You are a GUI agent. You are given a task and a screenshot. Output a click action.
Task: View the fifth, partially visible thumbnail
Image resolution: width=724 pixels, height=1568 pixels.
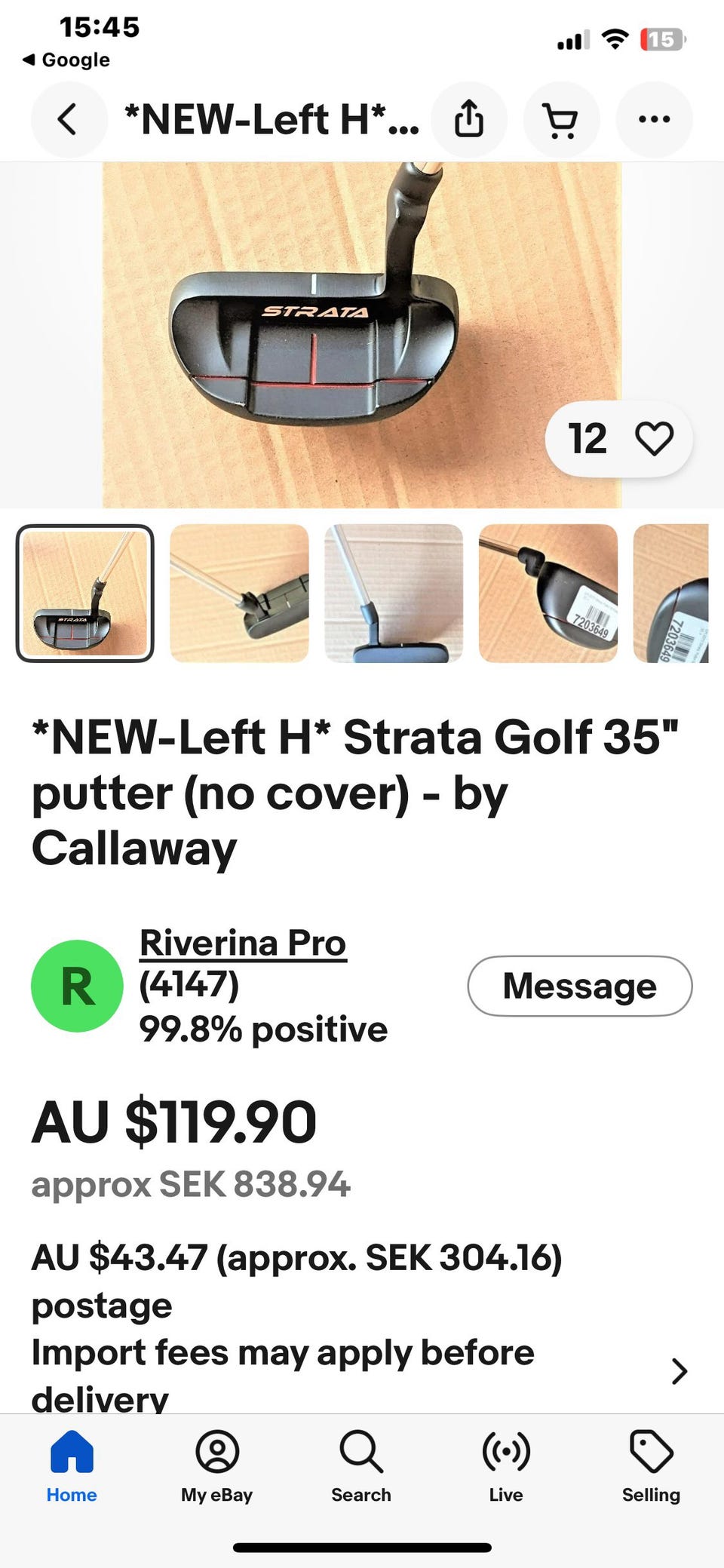coord(671,594)
